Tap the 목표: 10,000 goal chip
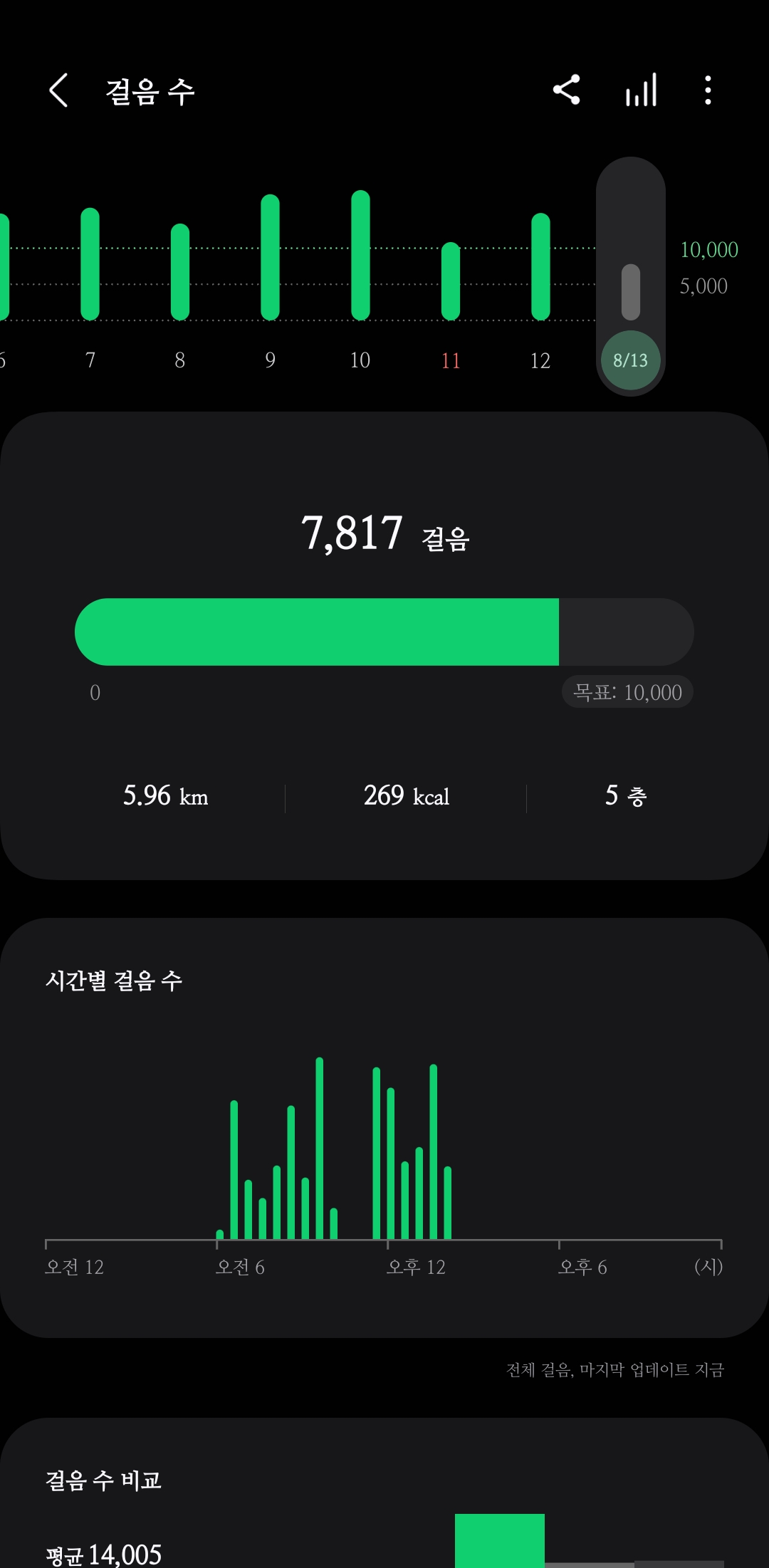Viewport: 769px width, 1568px height. point(627,692)
